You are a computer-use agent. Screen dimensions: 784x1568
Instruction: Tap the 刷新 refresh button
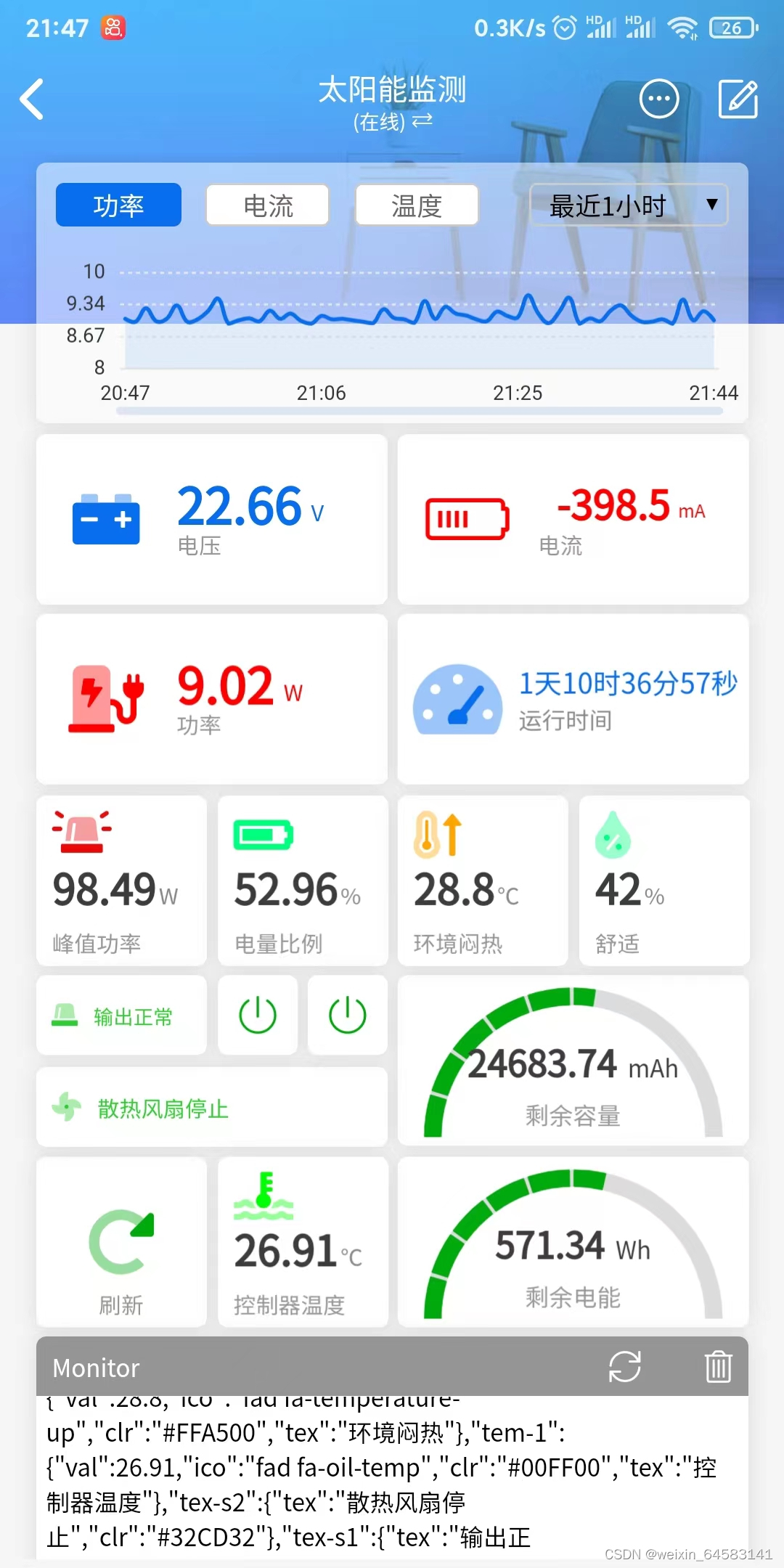pyautogui.click(x=121, y=1243)
